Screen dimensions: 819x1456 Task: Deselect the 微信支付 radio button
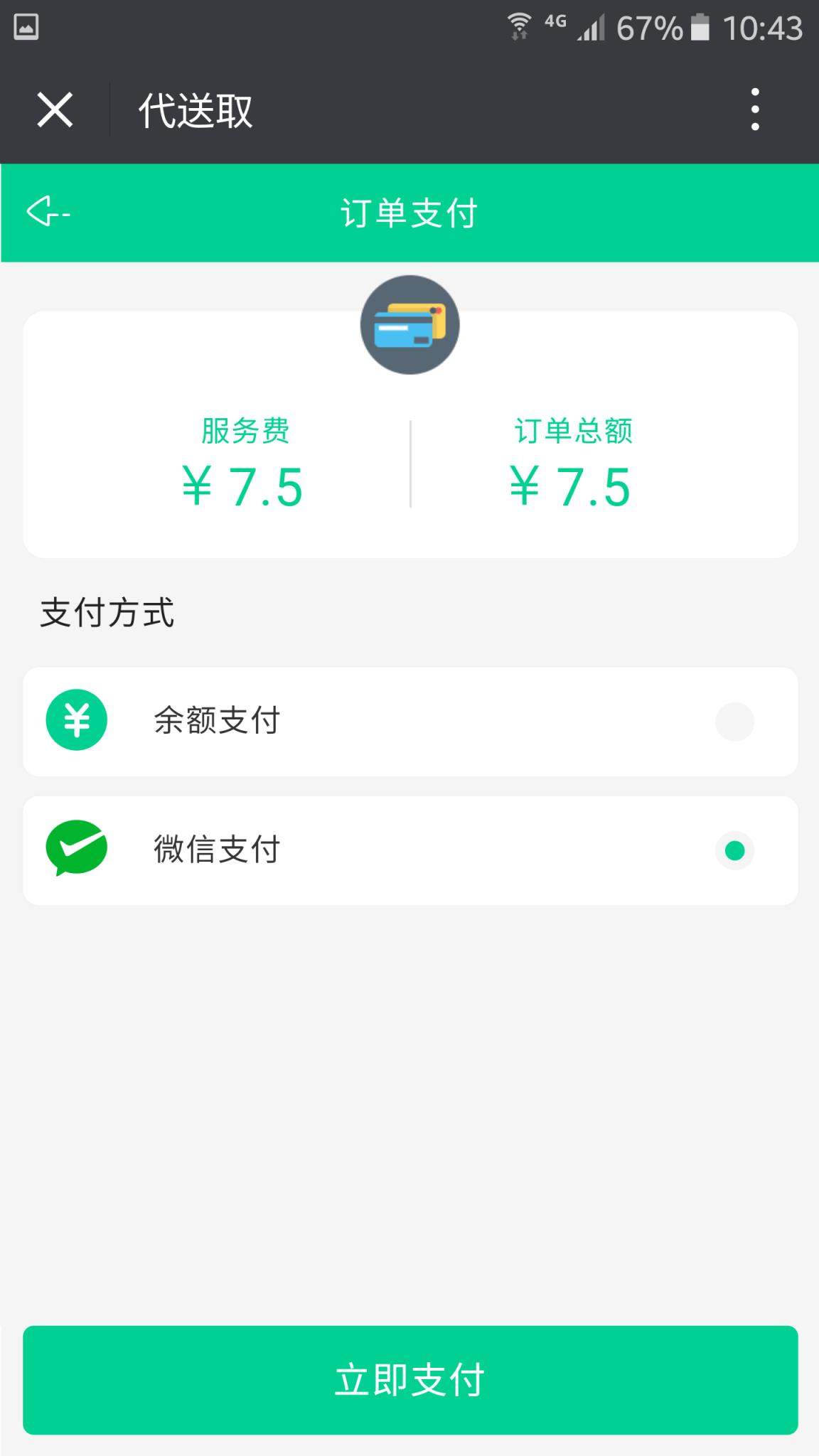point(735,849)
